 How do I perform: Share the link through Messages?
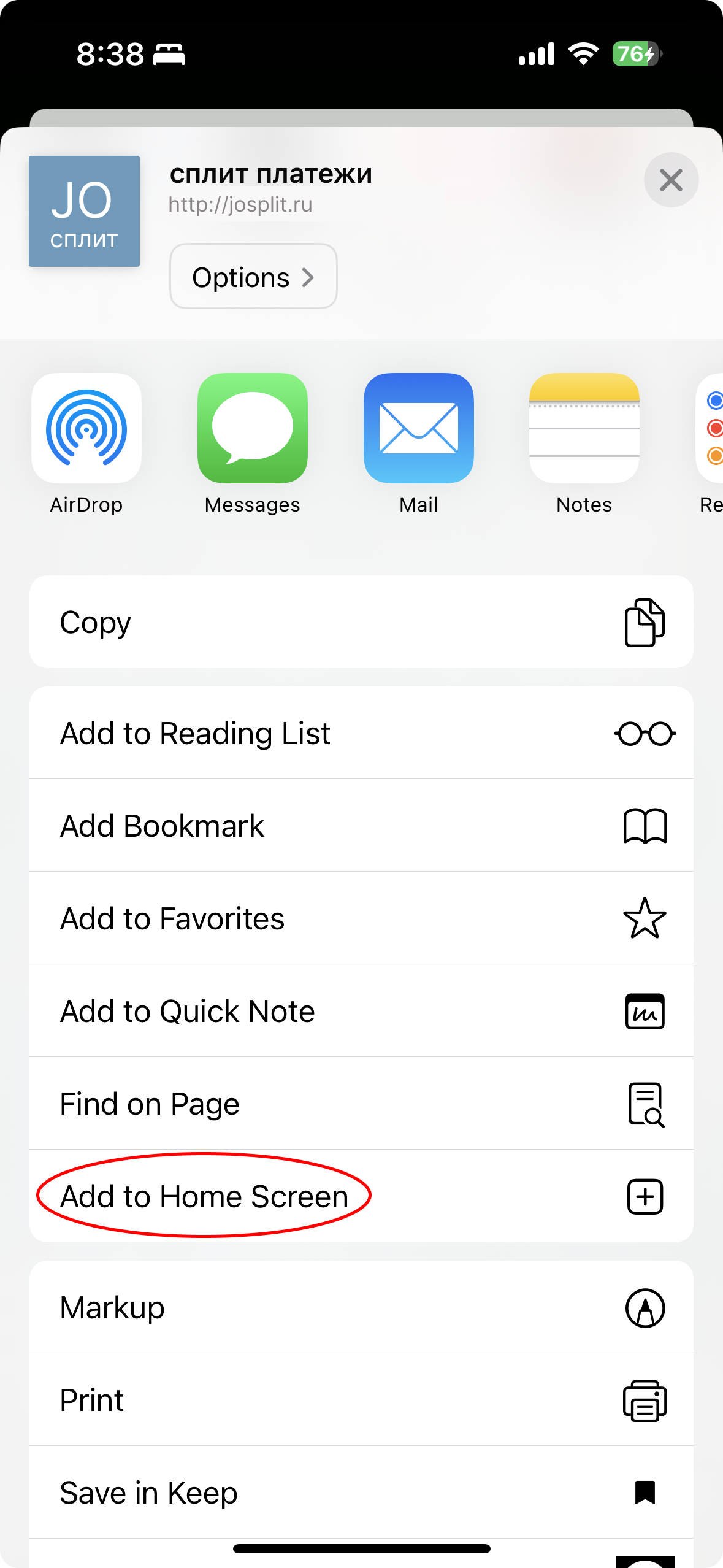click(253, 429)
